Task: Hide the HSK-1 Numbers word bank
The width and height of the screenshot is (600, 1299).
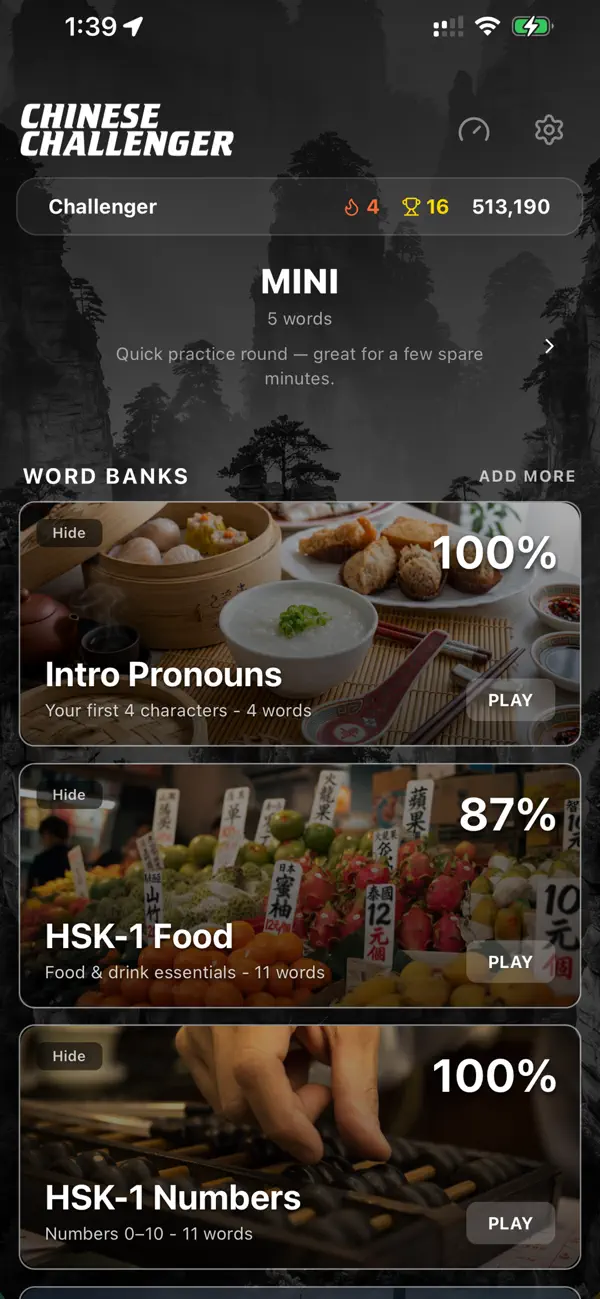Action: coord(69,1056)
